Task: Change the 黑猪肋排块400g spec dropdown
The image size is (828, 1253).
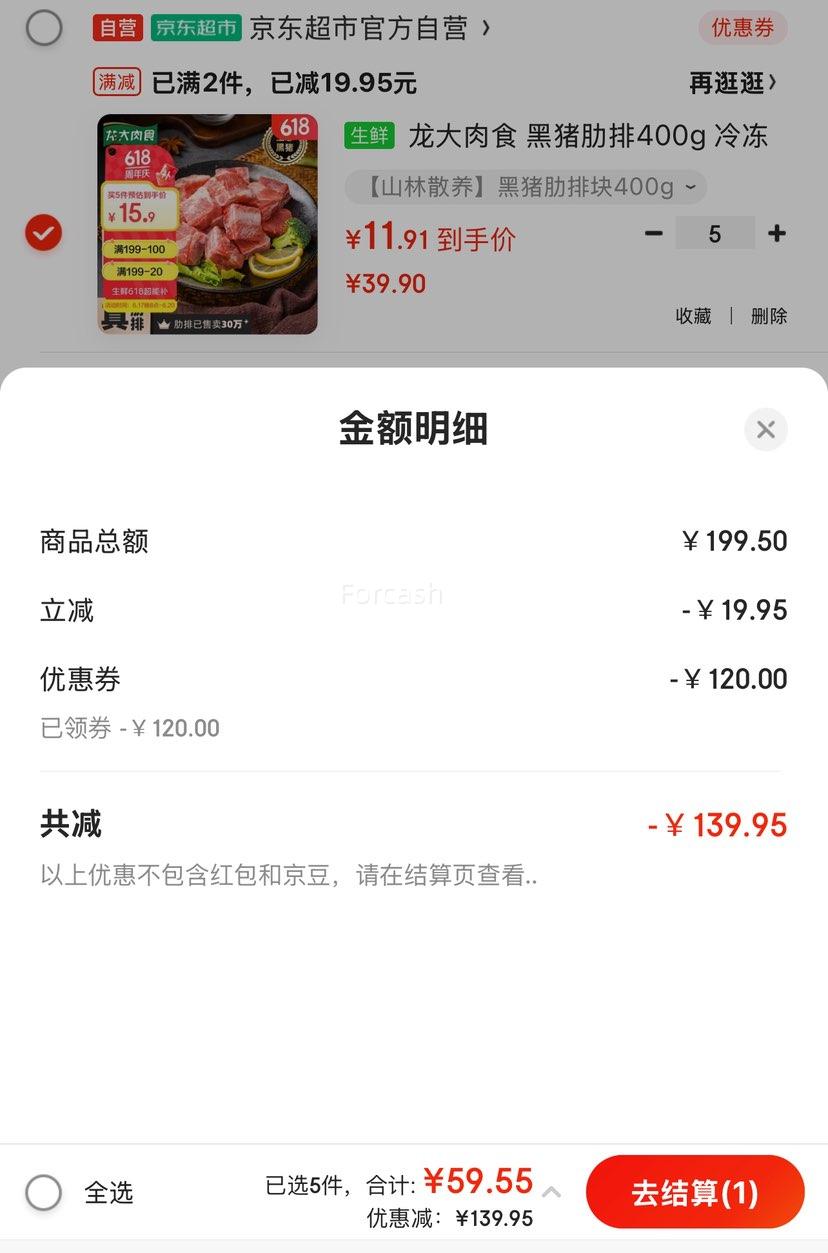Action: coord(525,187)
